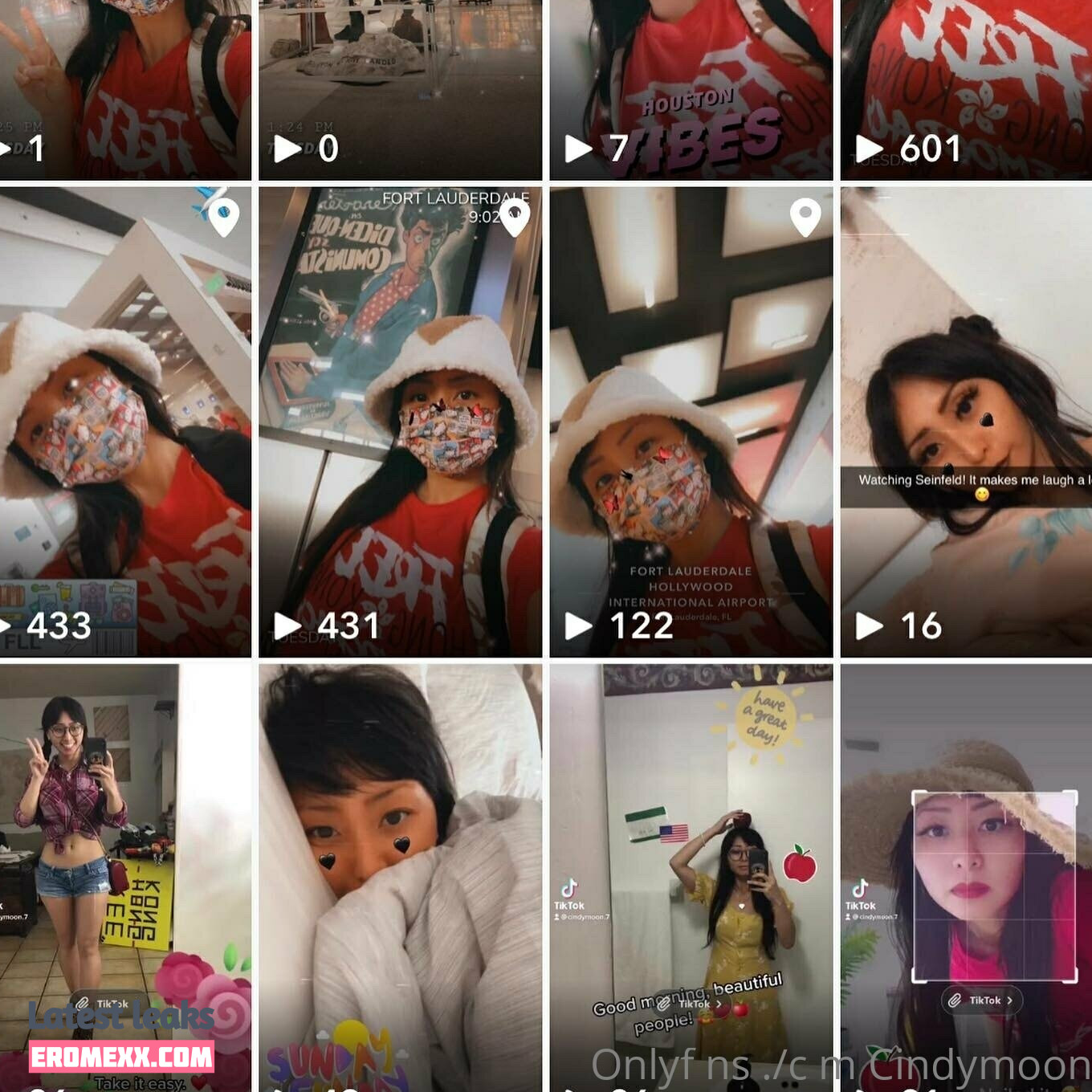The height and width of the screenshot is (1092, 1092).
Task: Play the Houston Vibes video
Action: pyautogui.click(x=691, y=88)
